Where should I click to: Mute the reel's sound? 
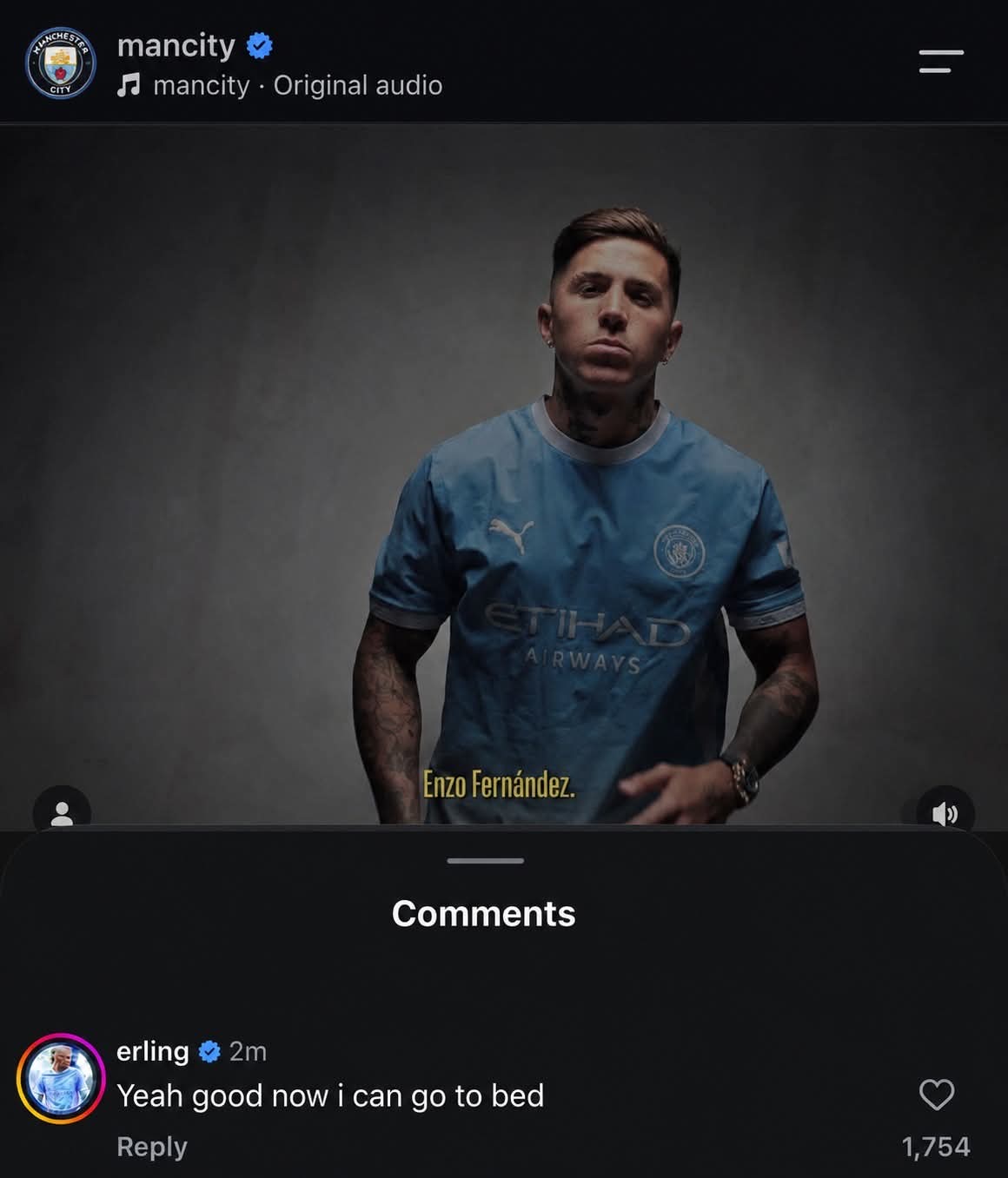coord(945,813)
